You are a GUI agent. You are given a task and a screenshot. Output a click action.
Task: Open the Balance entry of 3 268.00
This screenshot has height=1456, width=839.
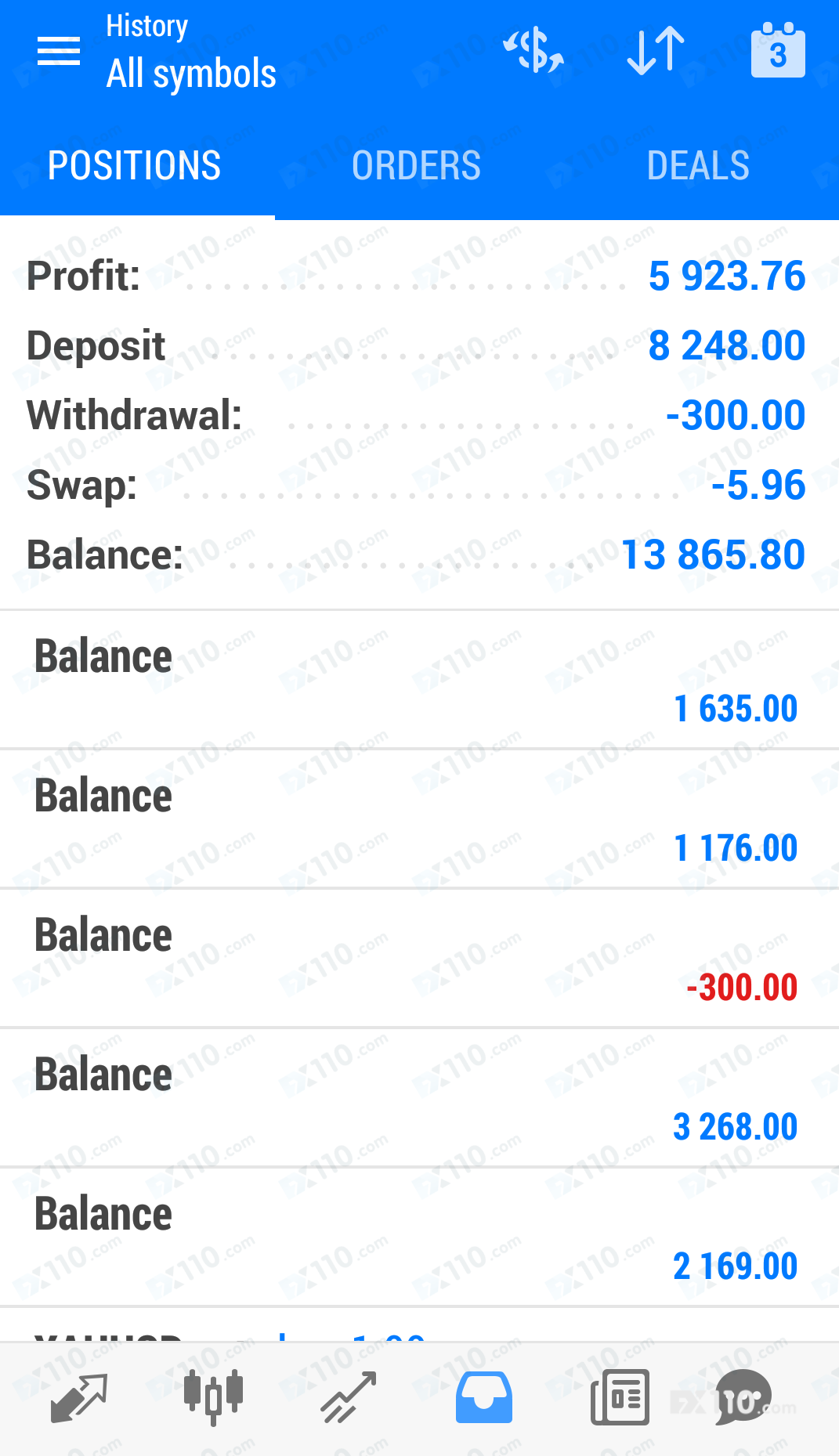tap(419, 1098)
